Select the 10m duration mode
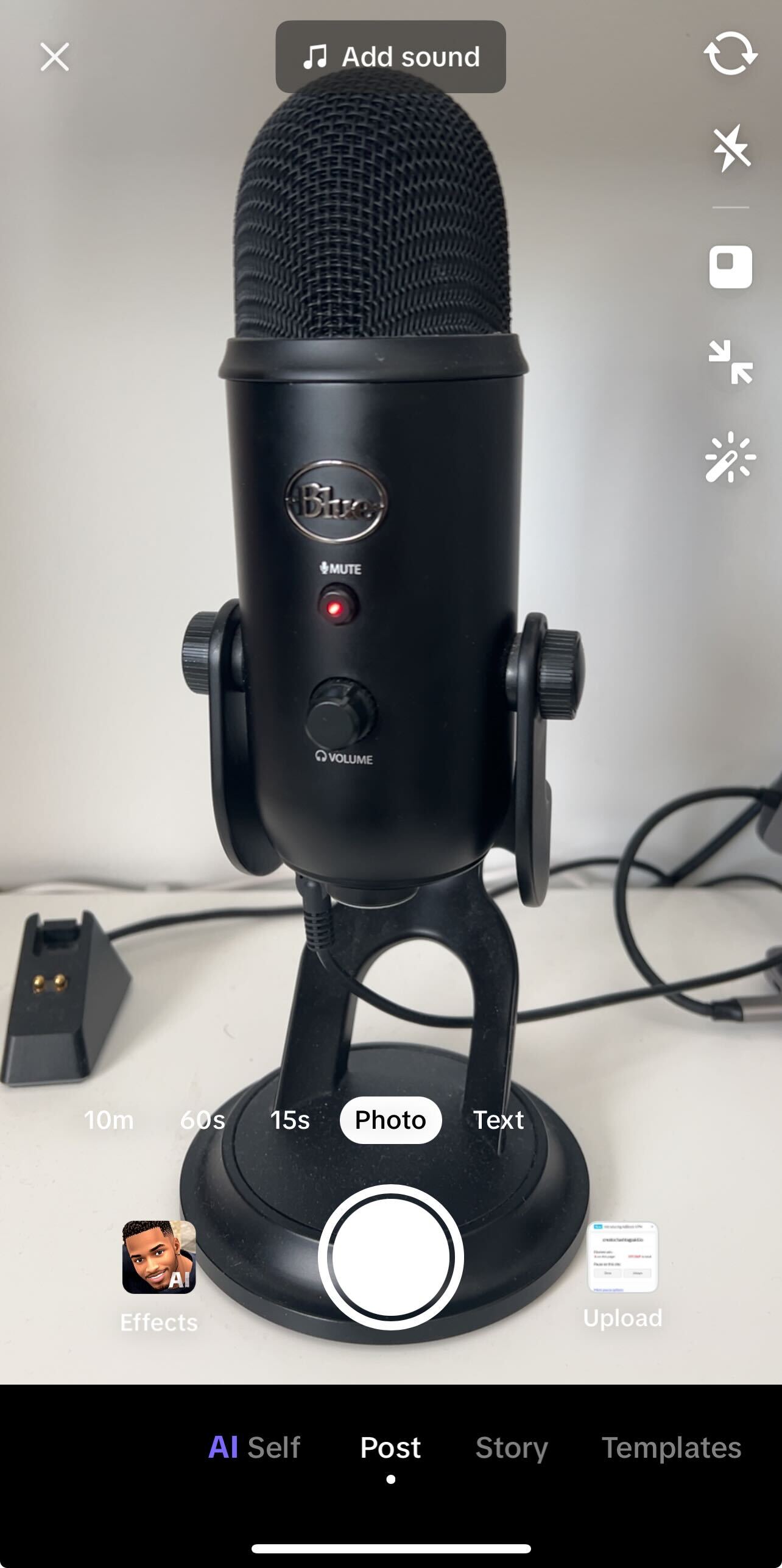The height and width of the screenshot is (1568, 782). click(108, 1120)
